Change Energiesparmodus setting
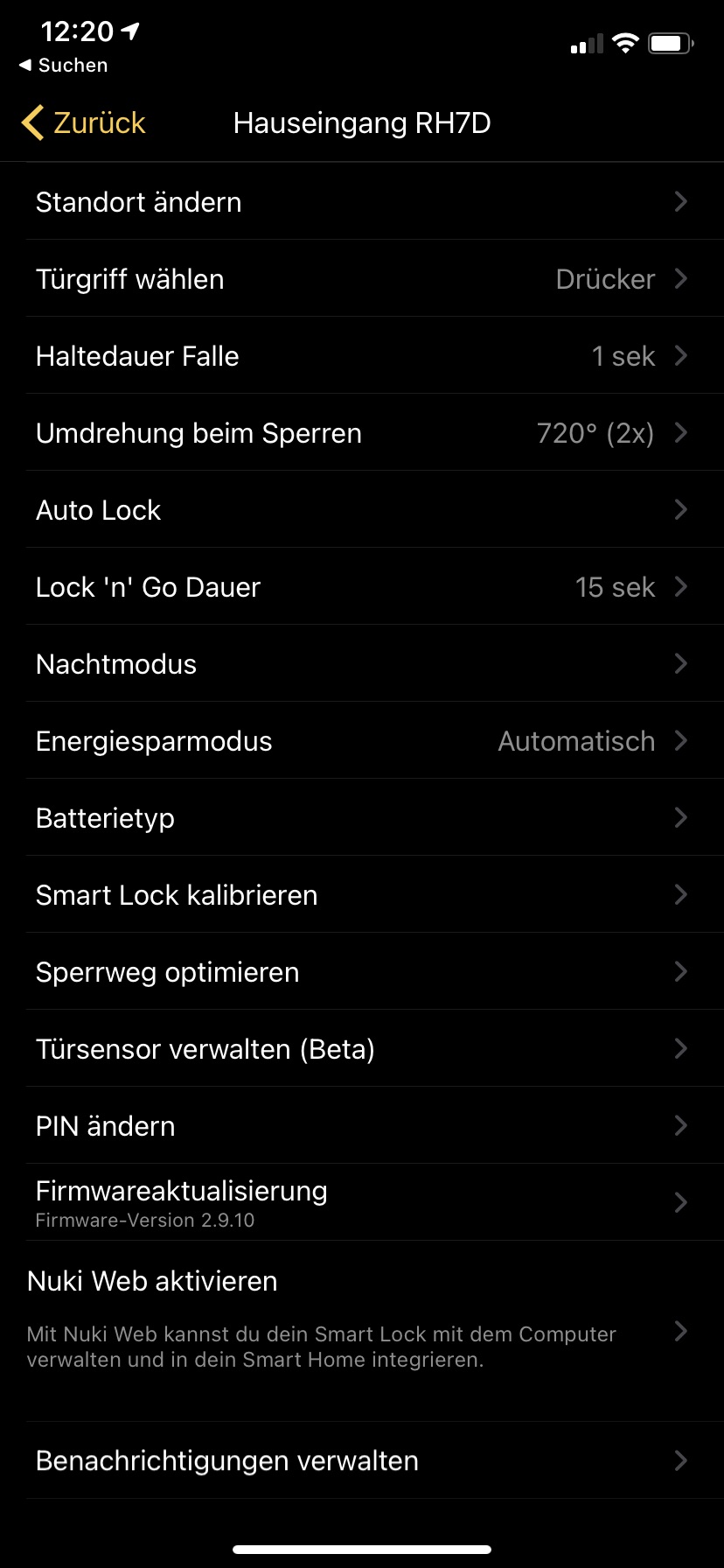724x1568 pixels. (x=362, y=741)
